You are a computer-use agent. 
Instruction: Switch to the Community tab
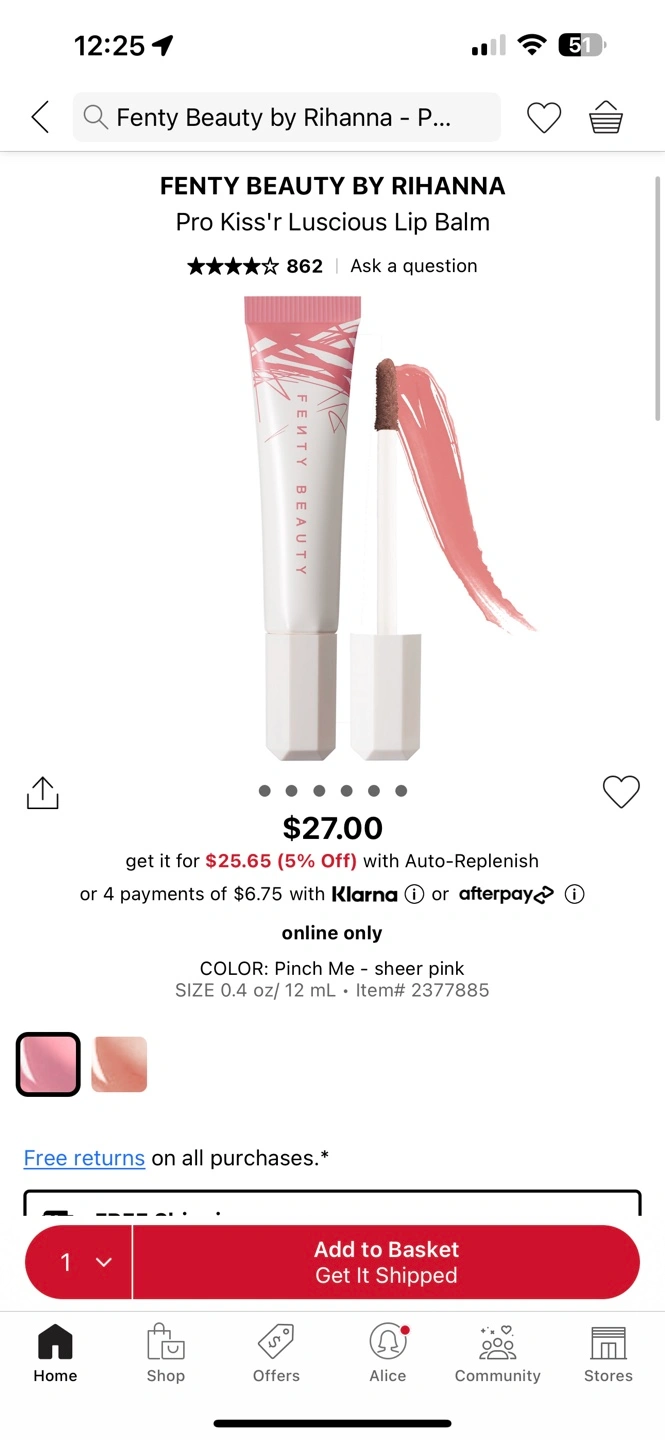pyautogui.click(x=498, y=1354)
